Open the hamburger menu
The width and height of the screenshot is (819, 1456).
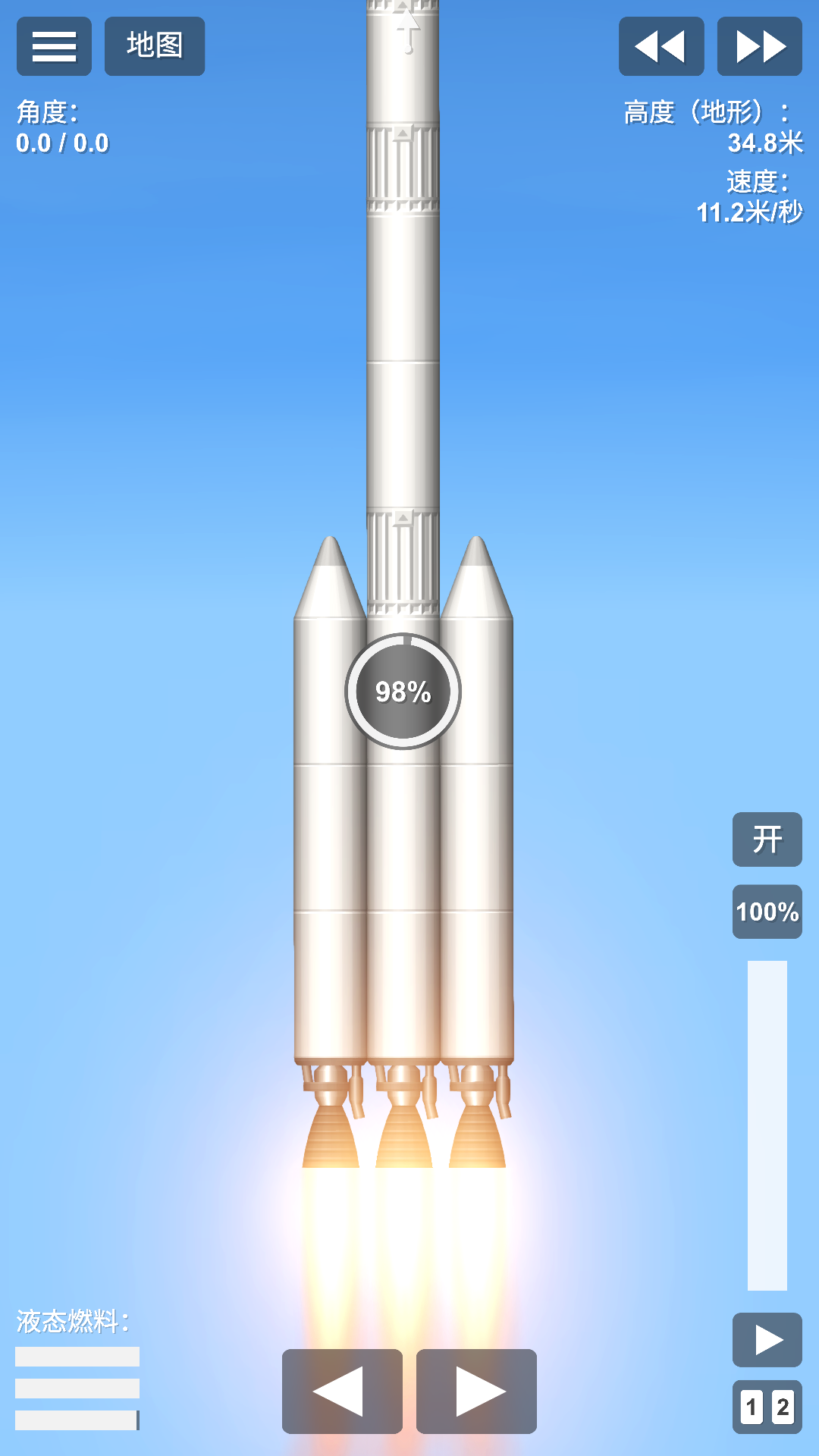click(x=54, y=46)
